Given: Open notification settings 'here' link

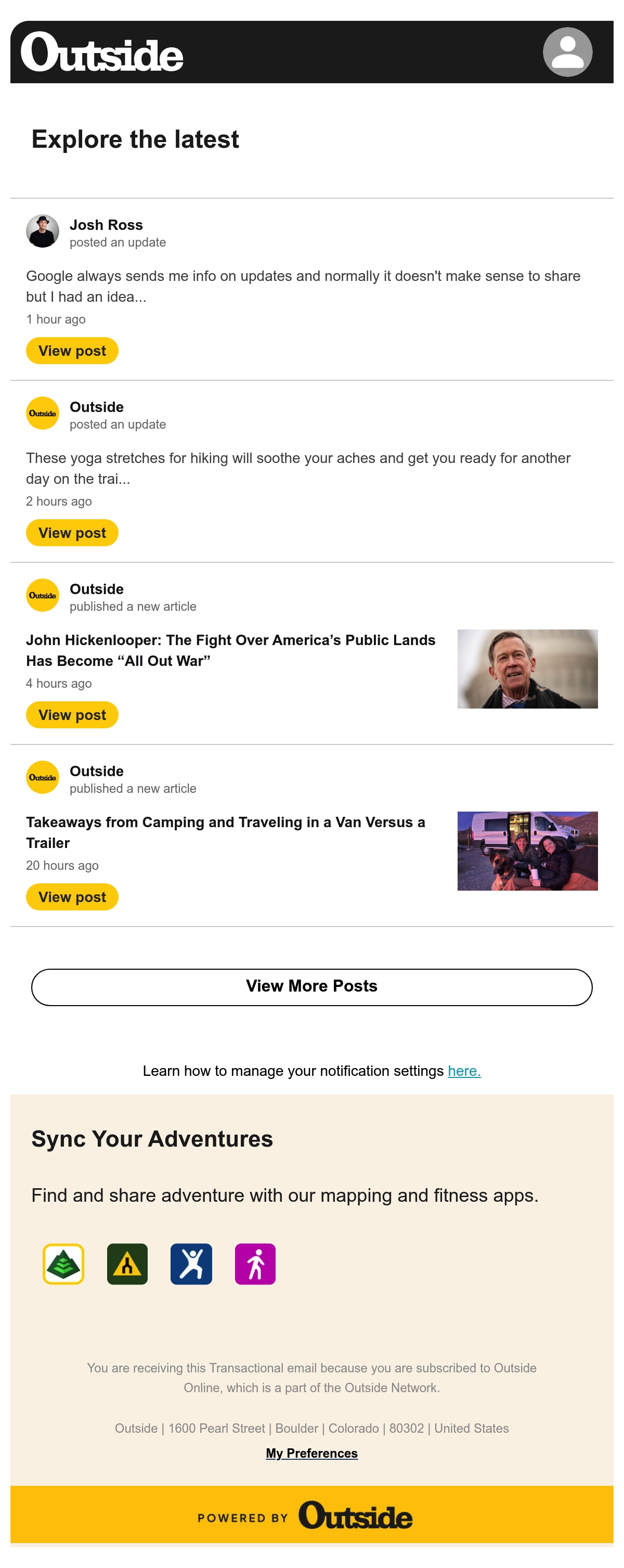Looking at the screenshot, I should click(464, 1071).
